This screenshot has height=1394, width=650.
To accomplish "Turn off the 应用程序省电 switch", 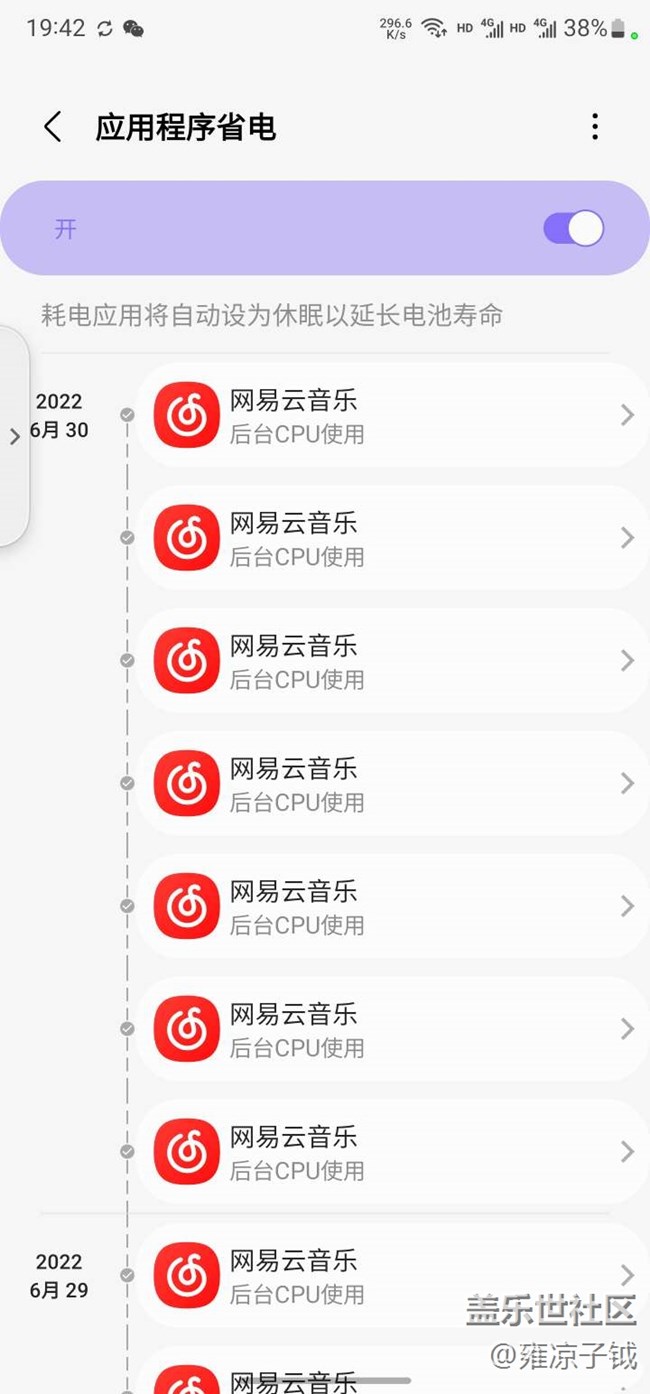I will [574, 228].
